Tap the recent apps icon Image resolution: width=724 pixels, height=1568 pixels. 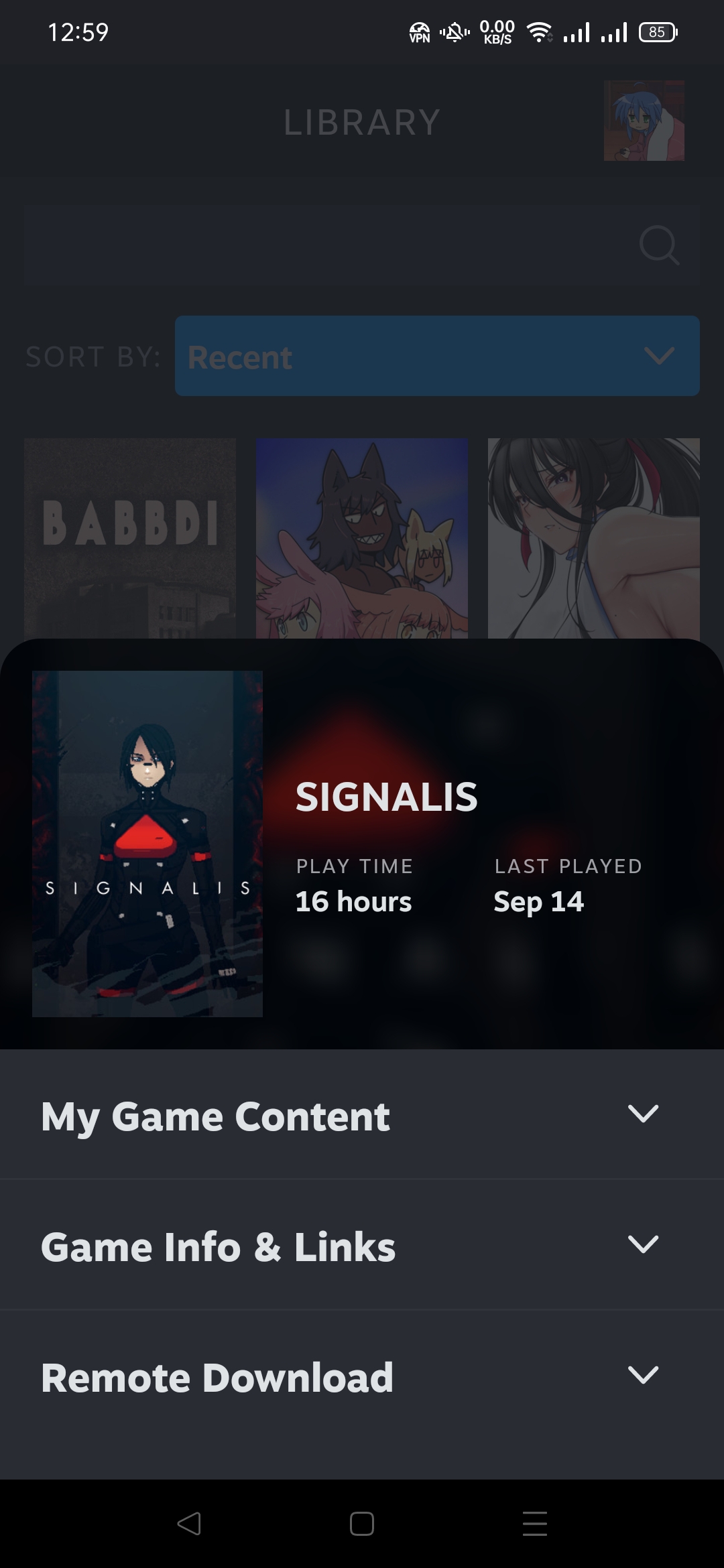coord(534,1523)
